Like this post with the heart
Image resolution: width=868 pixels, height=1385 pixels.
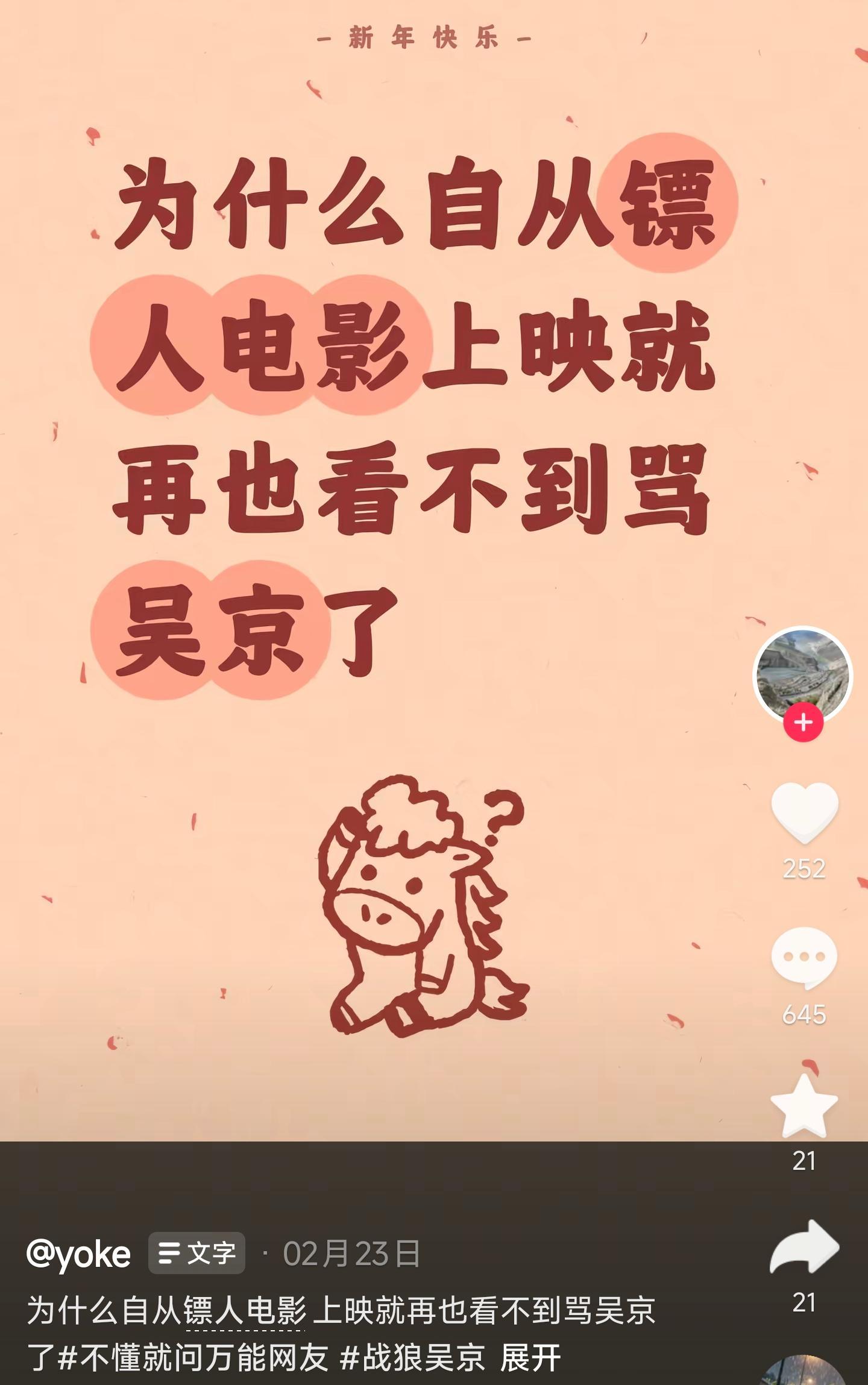click(804, 812)
